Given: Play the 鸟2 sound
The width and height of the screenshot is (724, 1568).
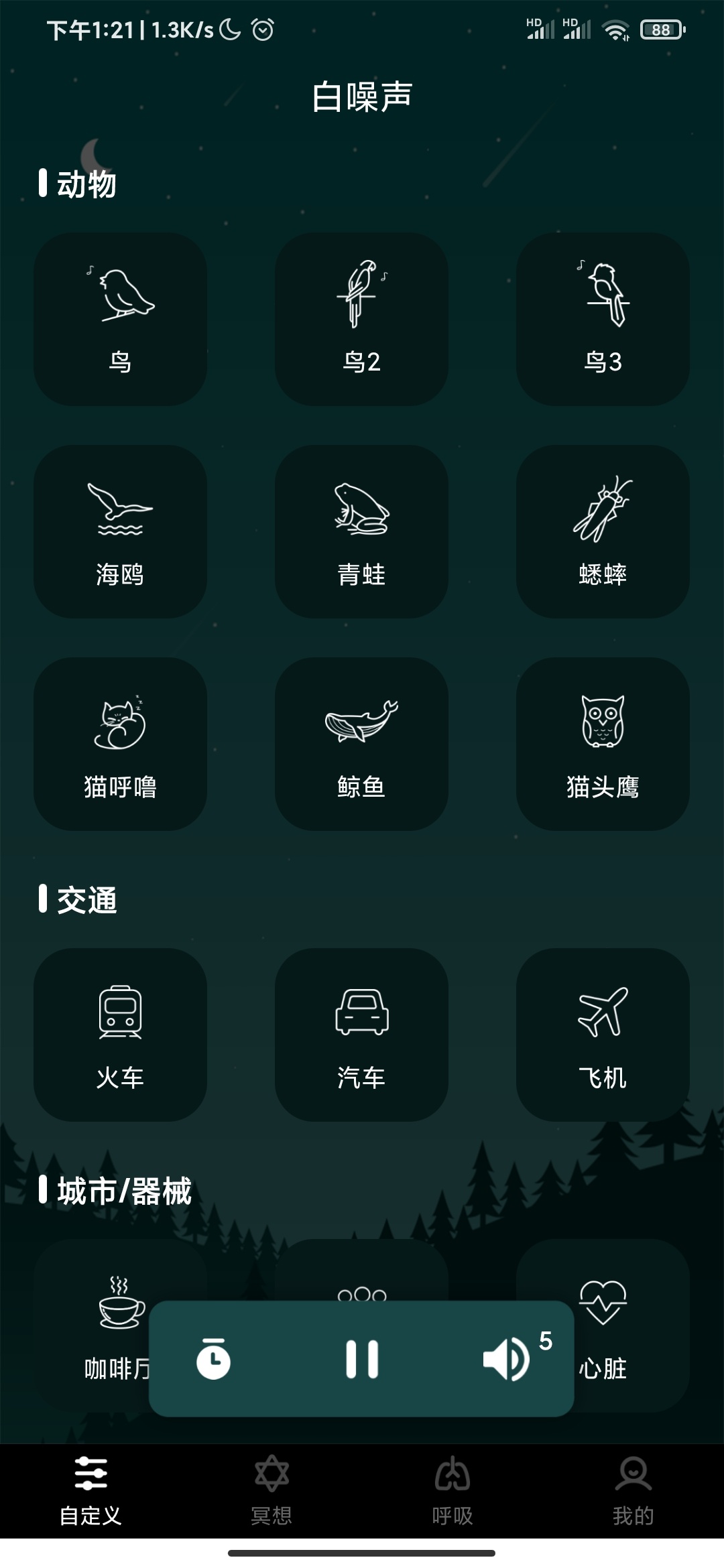Looking at the screenshot, I should [x=362, y=319].
